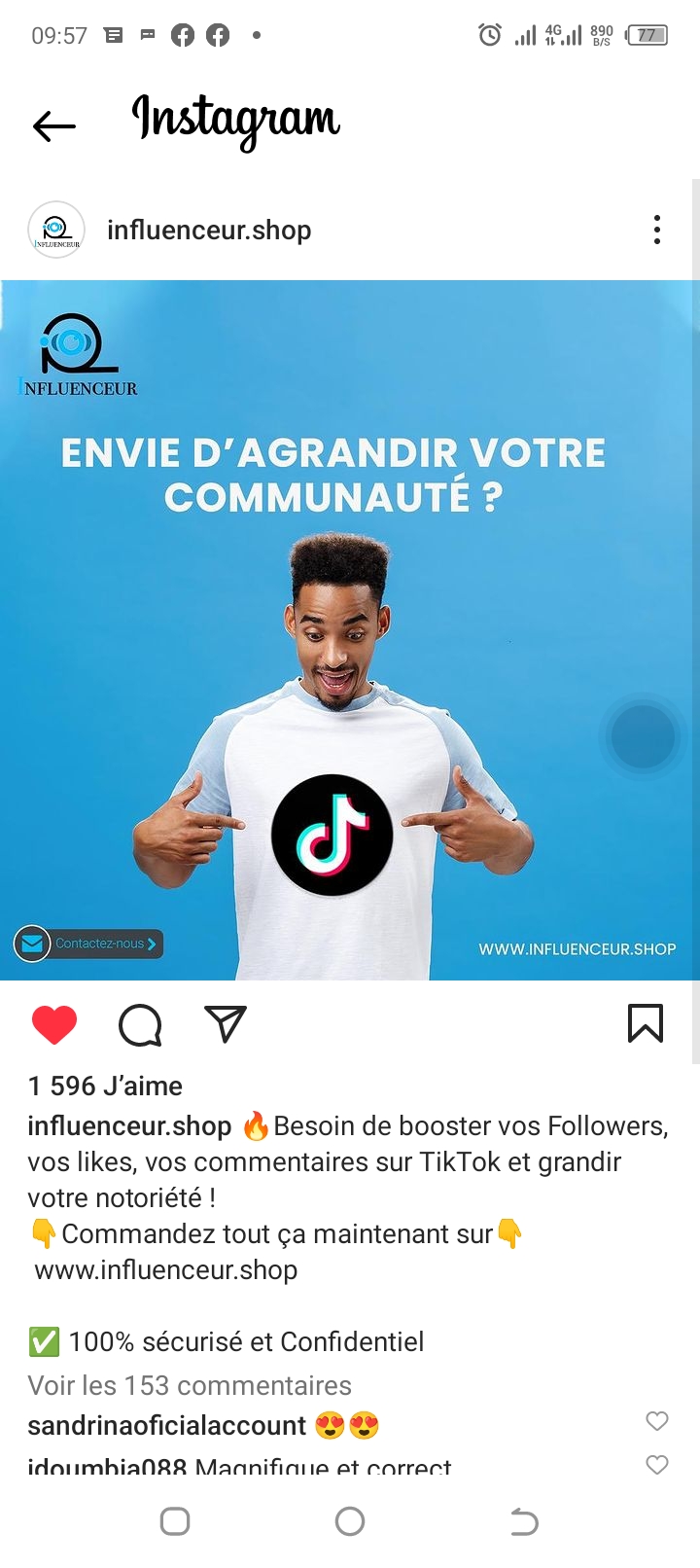700x1568 pixels.
Task: Like sandrinaoficialaccount's comment
Action: coord(657,1421)
